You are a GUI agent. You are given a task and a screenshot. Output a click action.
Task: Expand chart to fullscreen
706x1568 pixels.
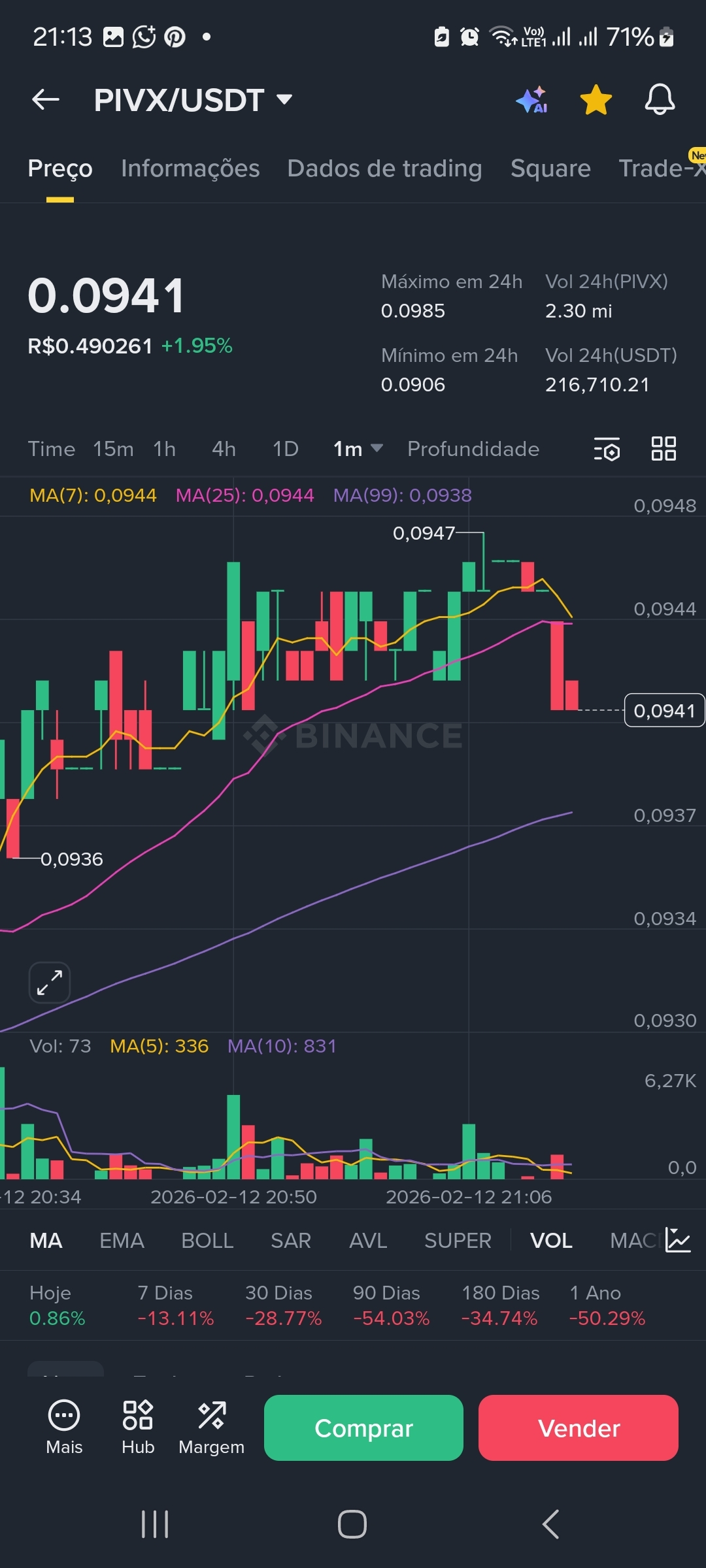tap(50, 982)
